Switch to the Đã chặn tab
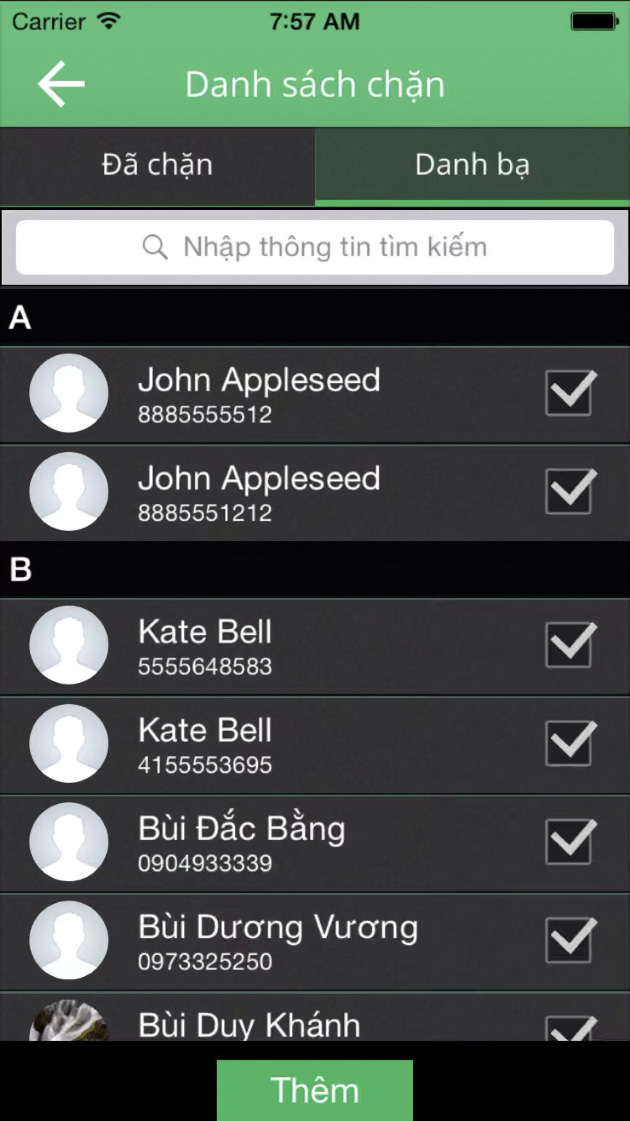Viewport: 630px width, 1121px height. 157,165
